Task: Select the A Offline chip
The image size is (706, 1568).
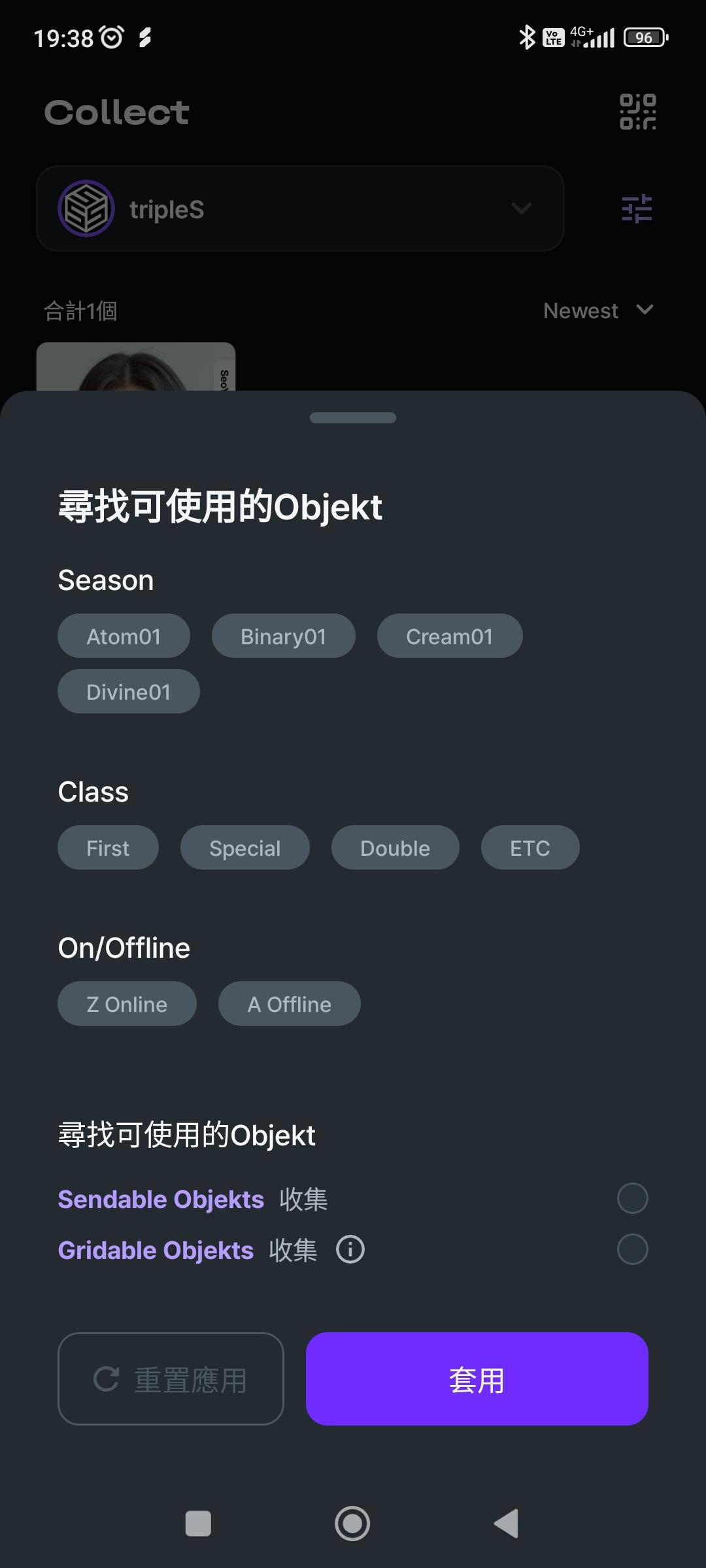Action: 289,1004
